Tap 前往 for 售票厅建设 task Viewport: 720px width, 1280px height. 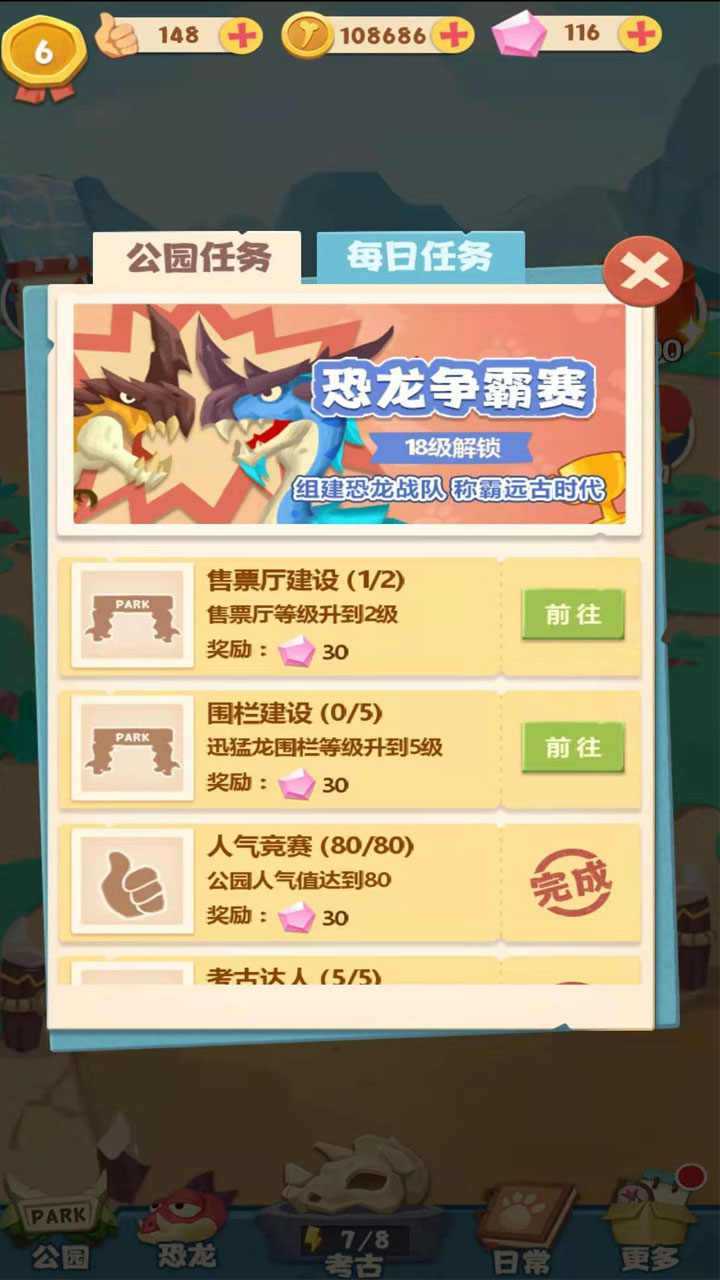[573, 614]
